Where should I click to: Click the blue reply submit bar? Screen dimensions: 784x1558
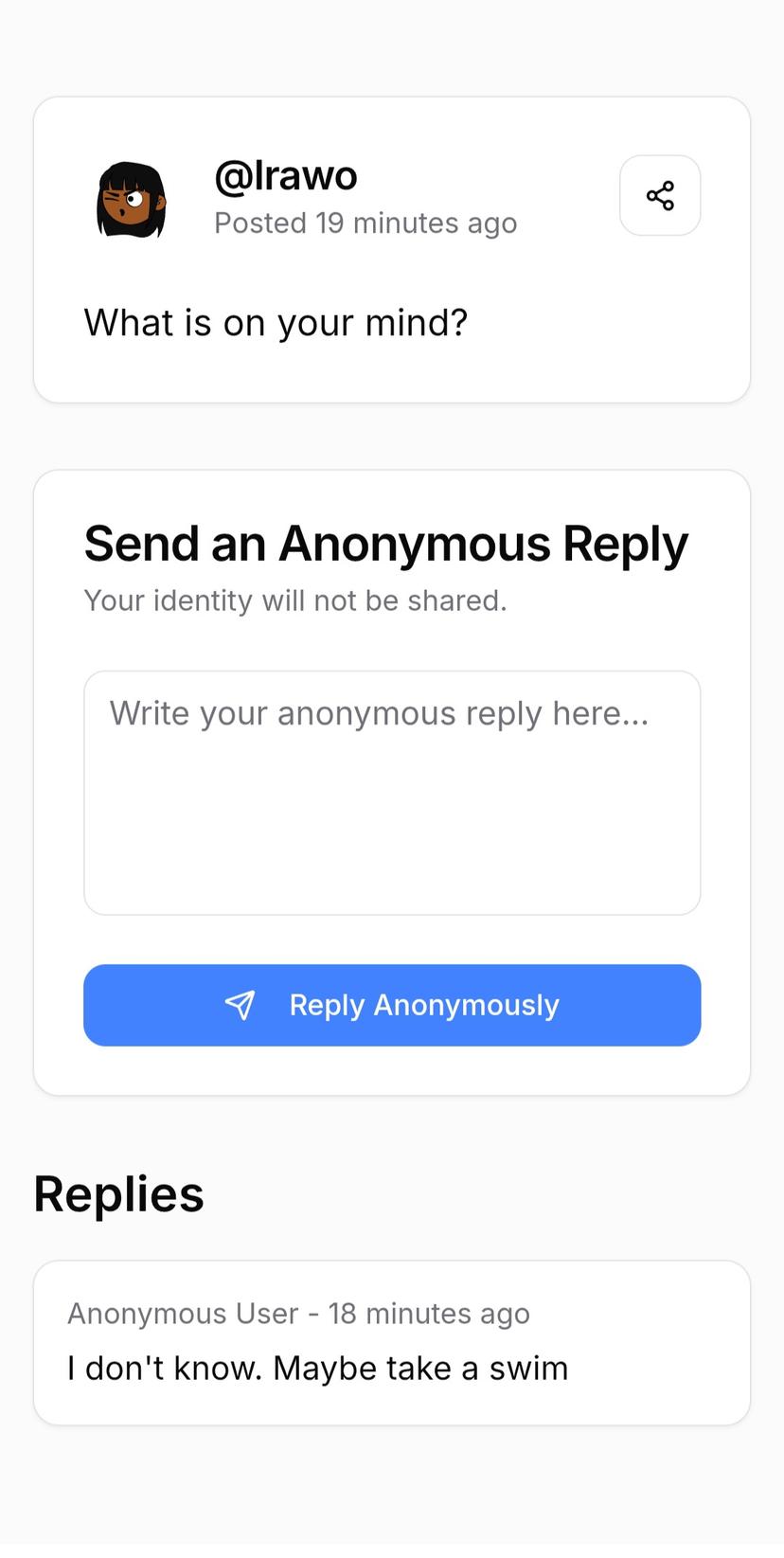(391, 1005)
